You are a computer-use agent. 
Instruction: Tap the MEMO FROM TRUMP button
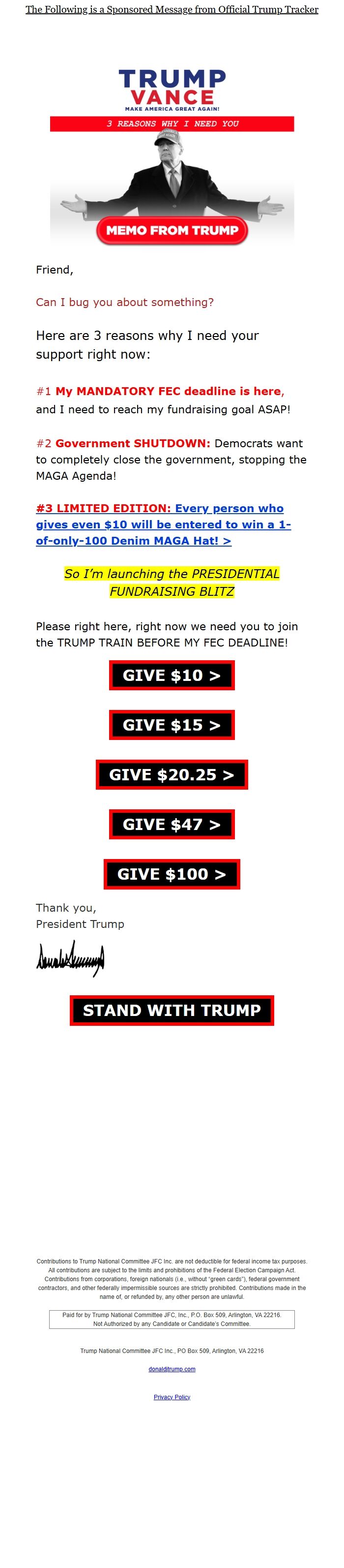(172, 231)
